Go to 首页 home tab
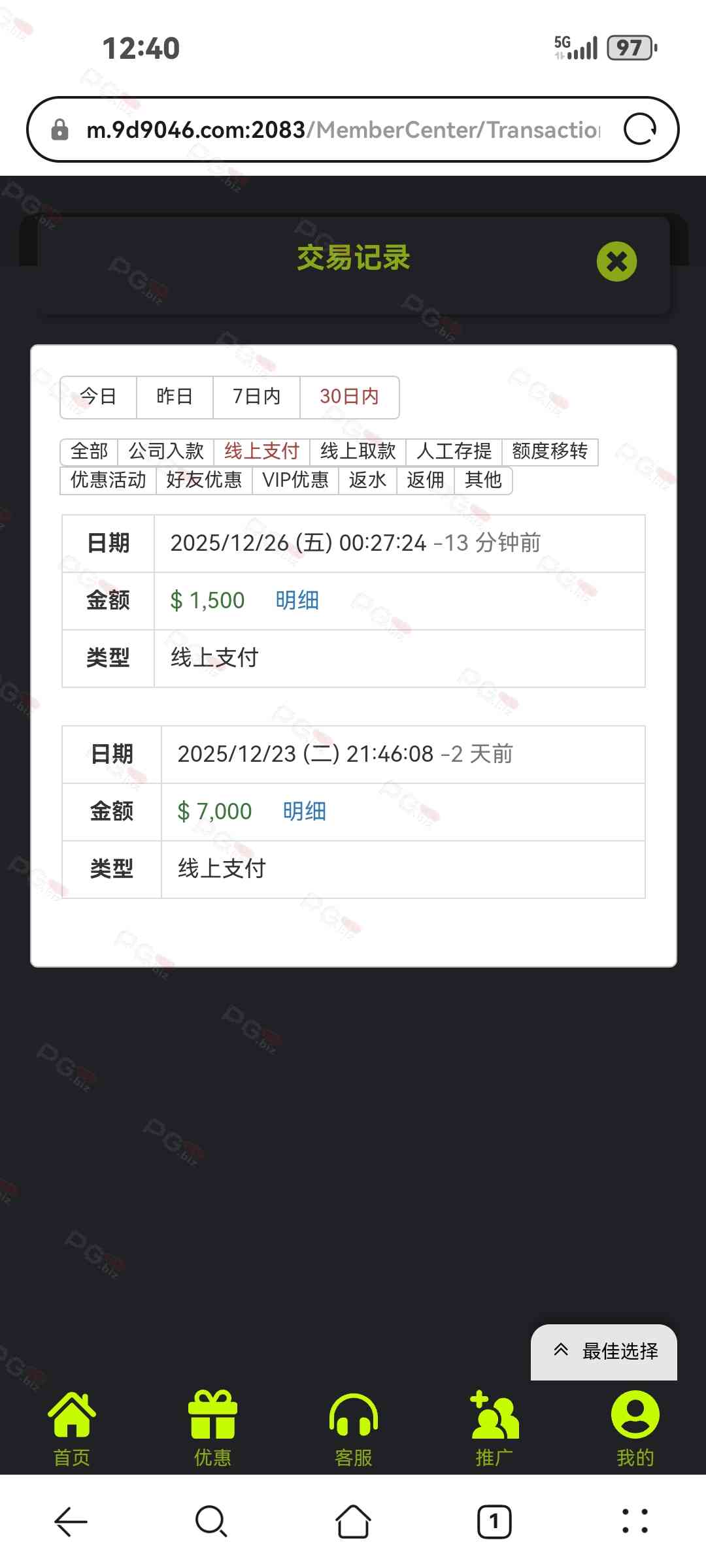 (x=71, y=1428)
